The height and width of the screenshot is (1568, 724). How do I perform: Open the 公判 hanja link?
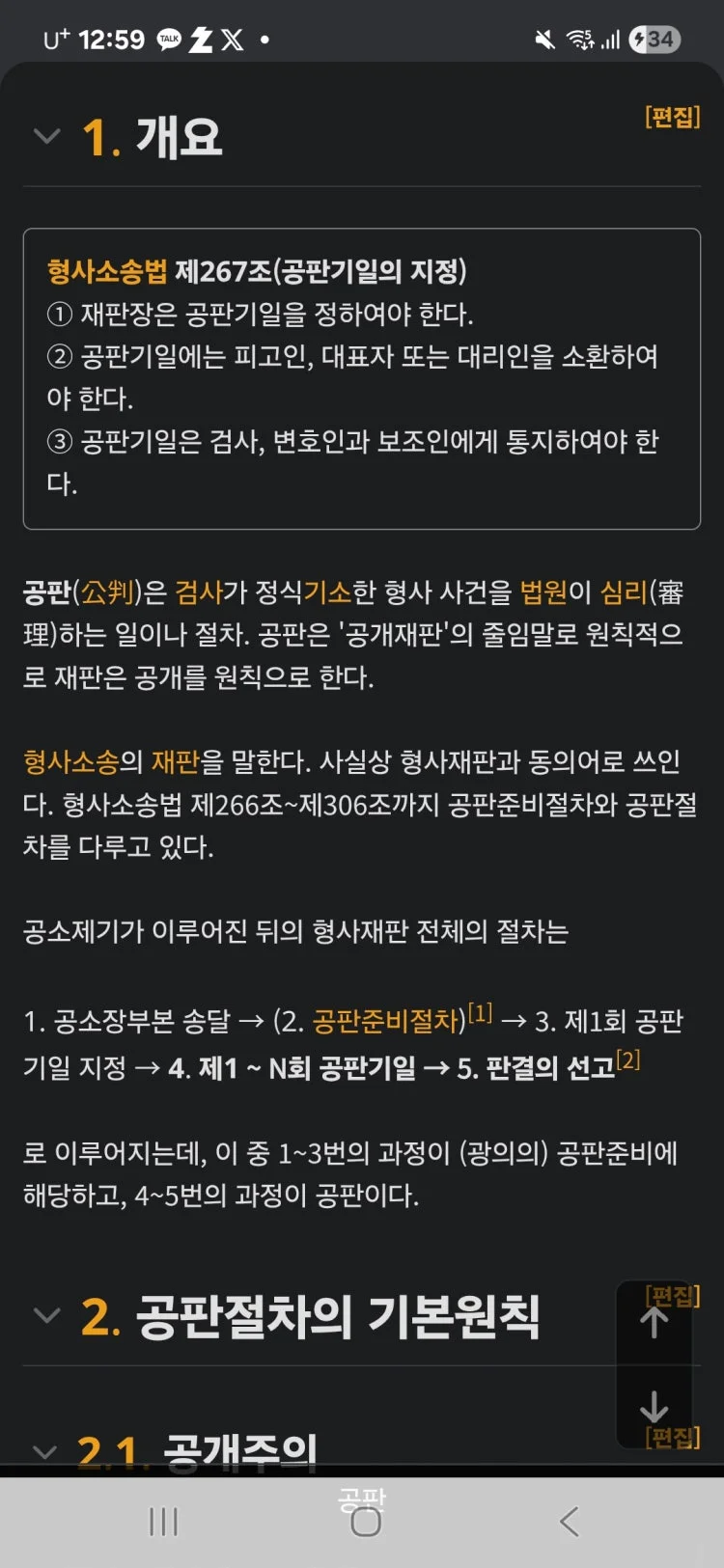(x=107, y=591)
